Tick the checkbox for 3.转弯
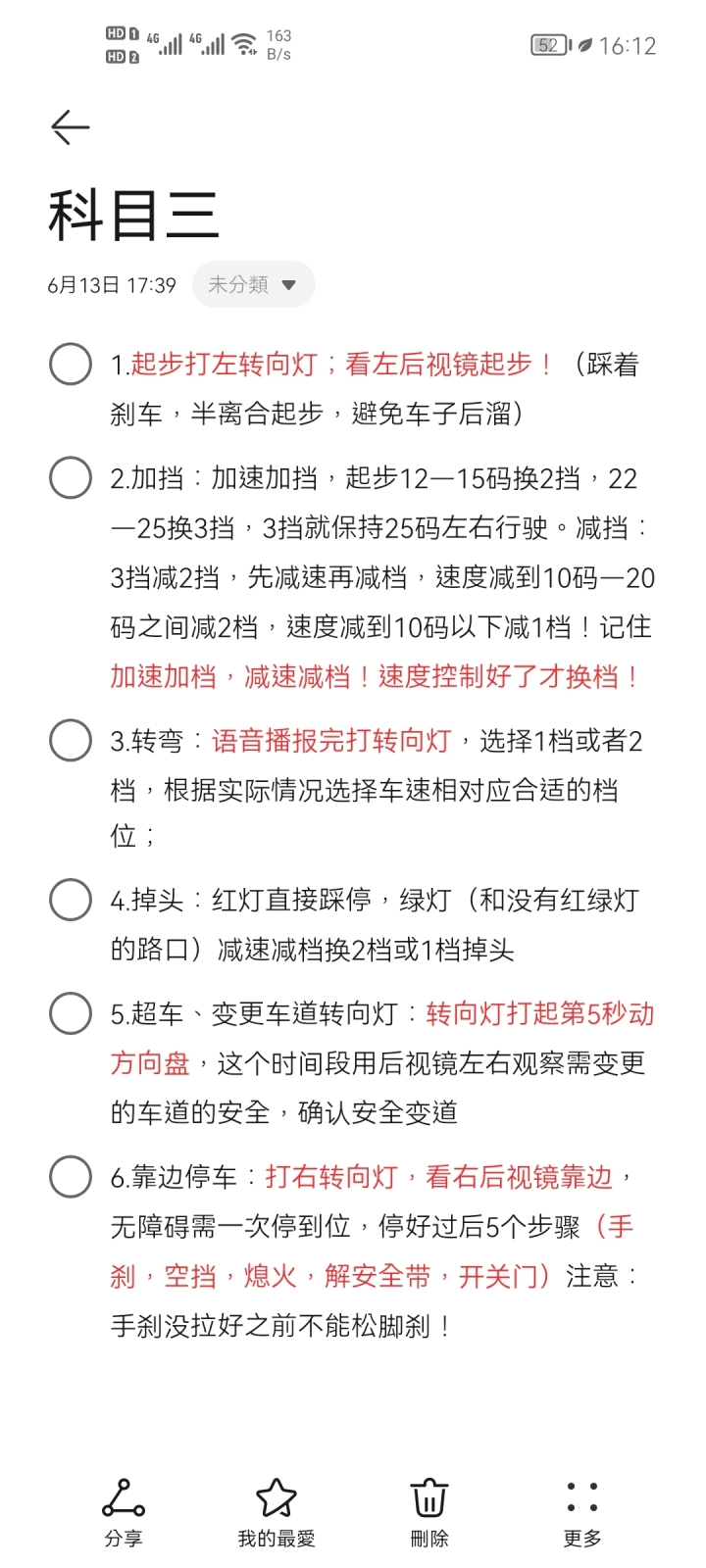The image size is (706, 1568). 71,740
